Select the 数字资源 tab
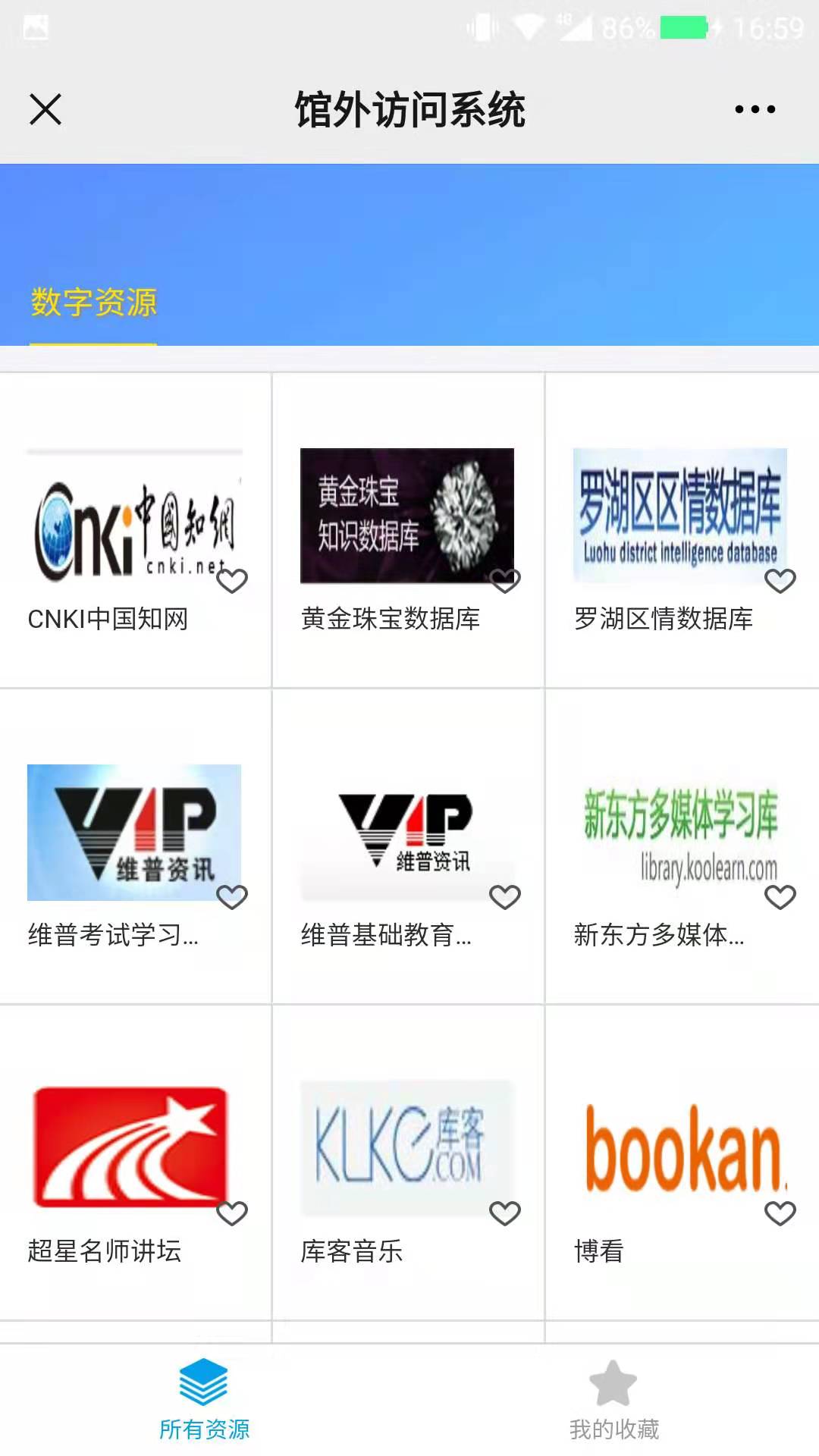819x1456 pixels. point(93,303)
